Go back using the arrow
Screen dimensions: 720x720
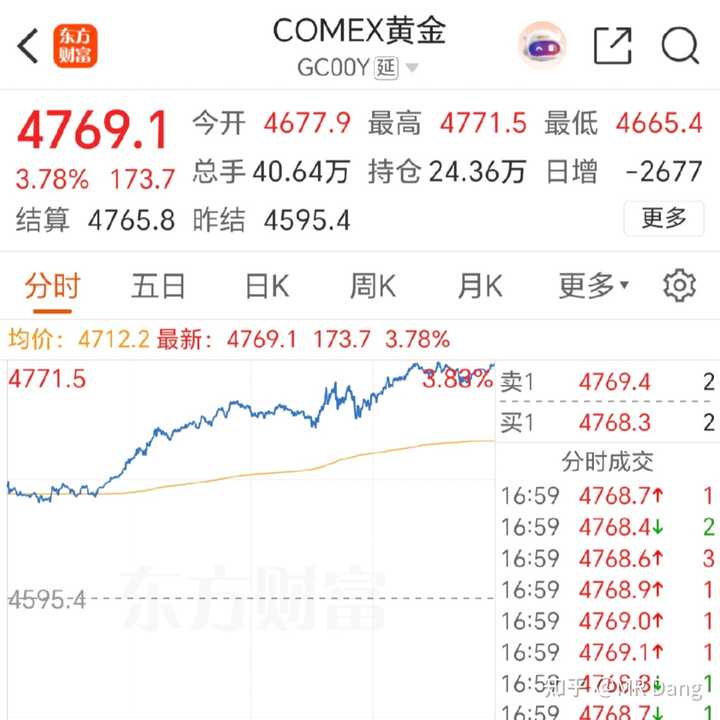pyautogui.click(x=28, y=46)
